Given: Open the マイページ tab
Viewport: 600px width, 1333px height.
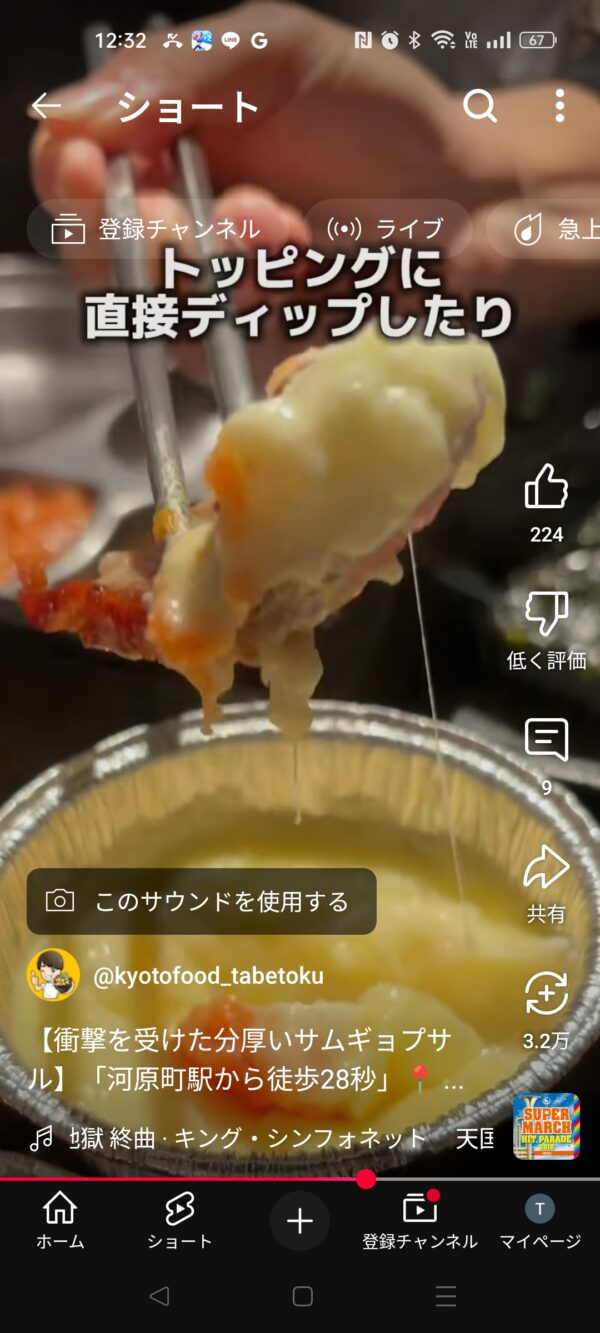Looking at the screenshot, I should click(540, 1220).
